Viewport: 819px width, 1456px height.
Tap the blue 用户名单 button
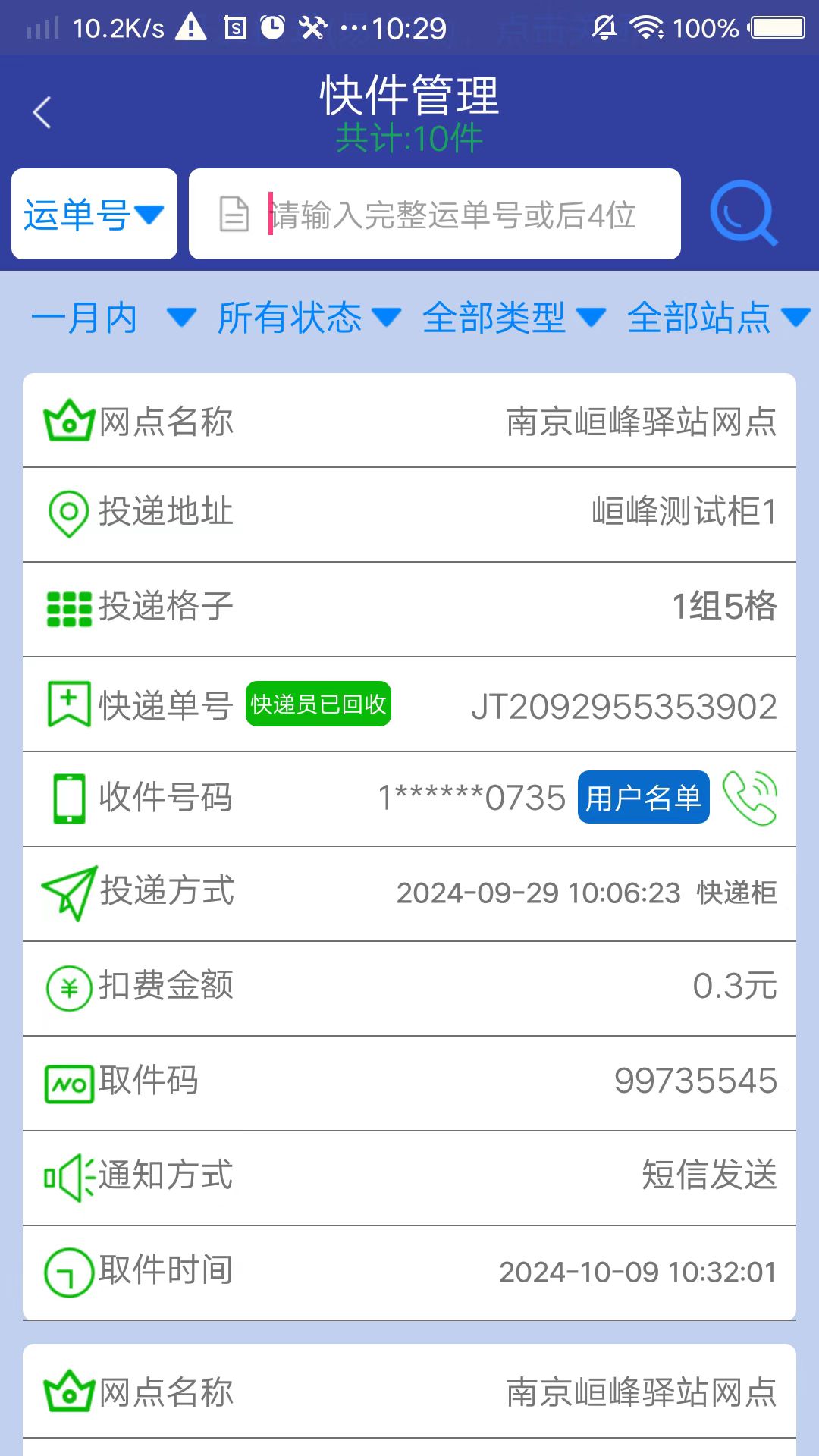(642, 797)
